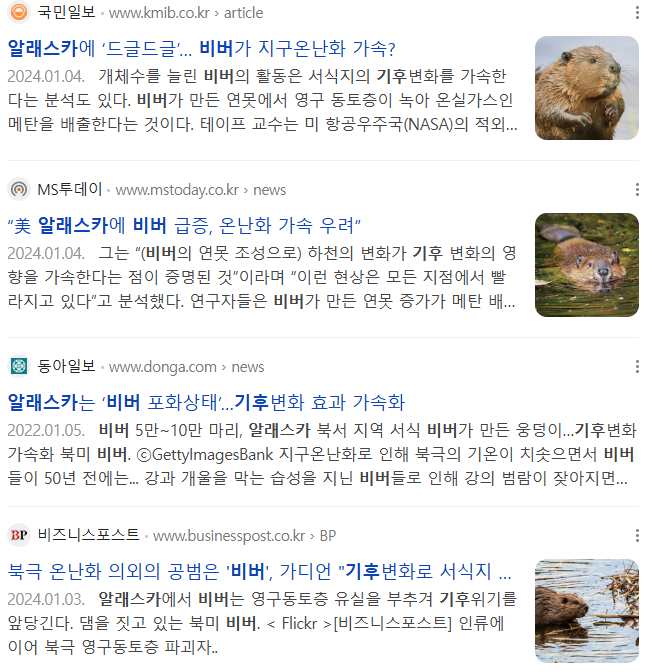Viewport: 648px width, 672px height.
Task: Open the overflow menu for 국민일보 result
Action: click(637, 13)
